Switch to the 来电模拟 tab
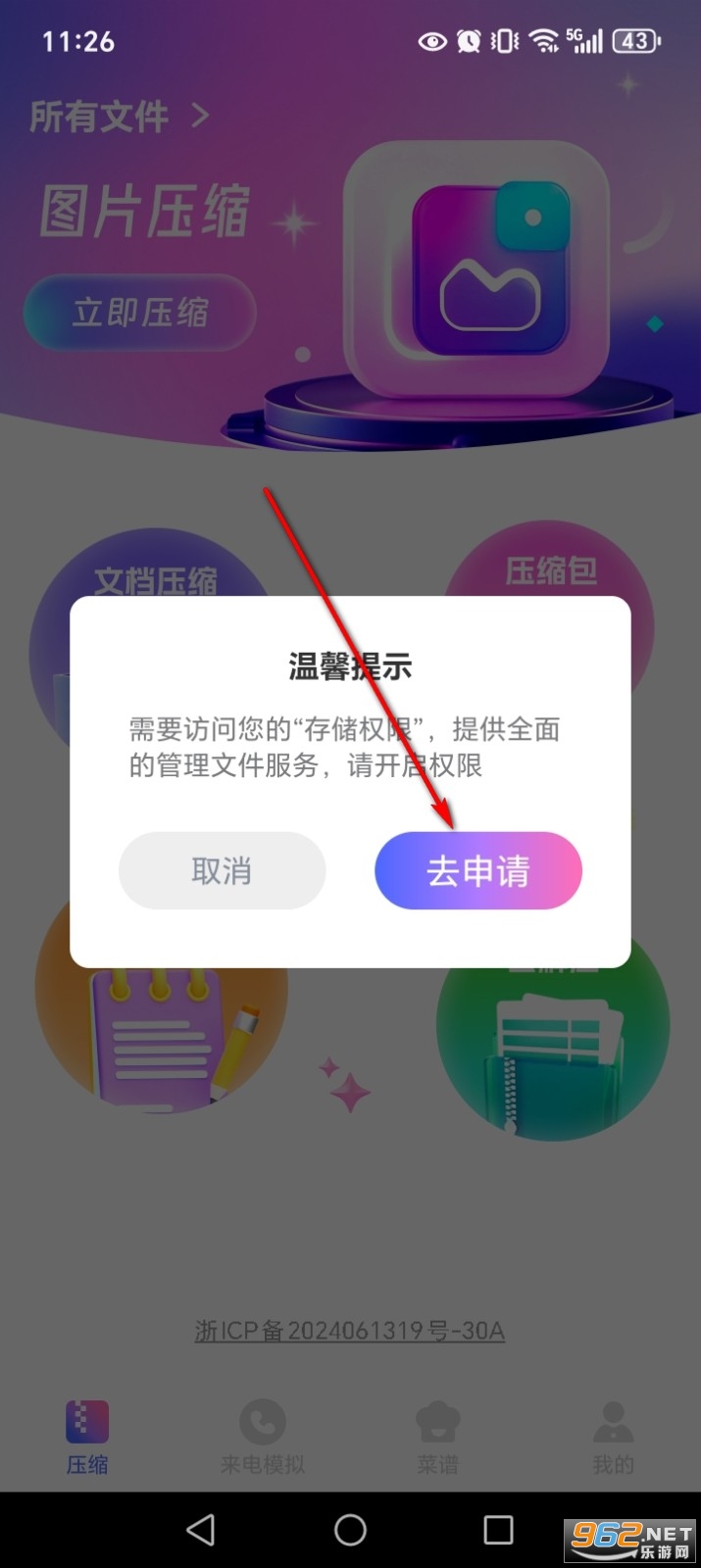701x1568 pixels. pyautogui.click(x=263, y=1438)
